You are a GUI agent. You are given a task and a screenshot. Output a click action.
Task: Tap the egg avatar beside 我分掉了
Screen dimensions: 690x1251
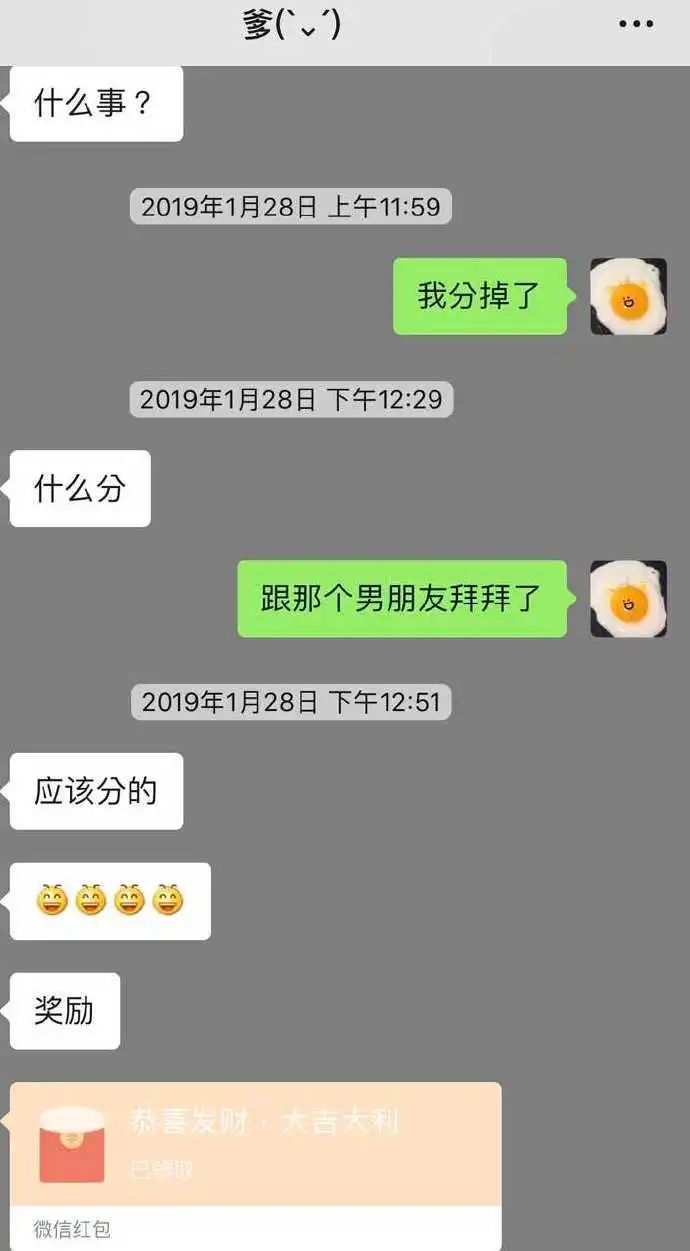[x=628, y=297]
